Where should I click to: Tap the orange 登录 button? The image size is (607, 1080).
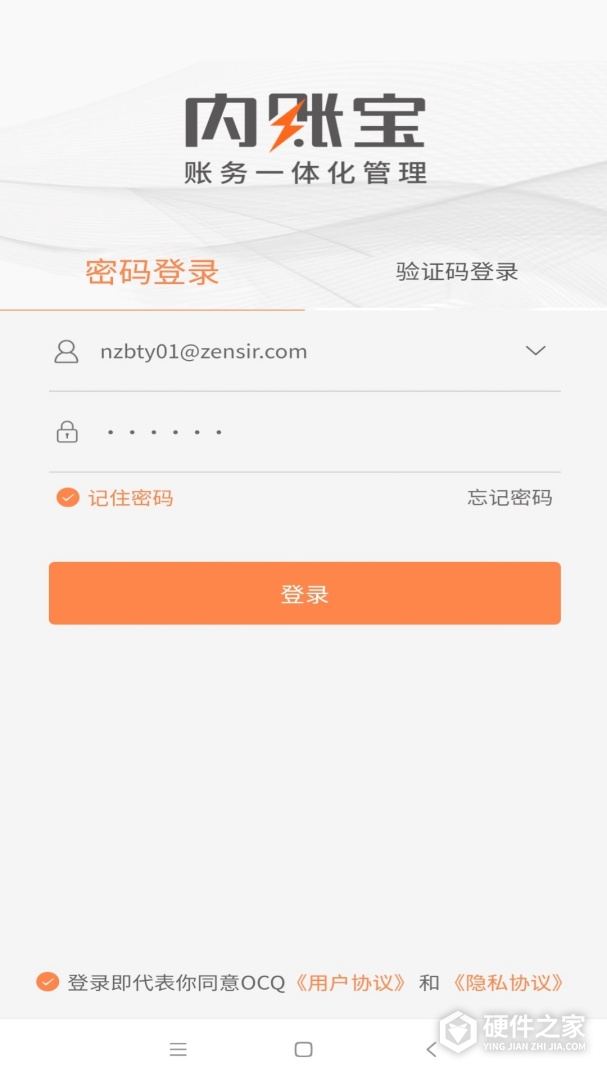pyautogui.click(x=304, y=594)
